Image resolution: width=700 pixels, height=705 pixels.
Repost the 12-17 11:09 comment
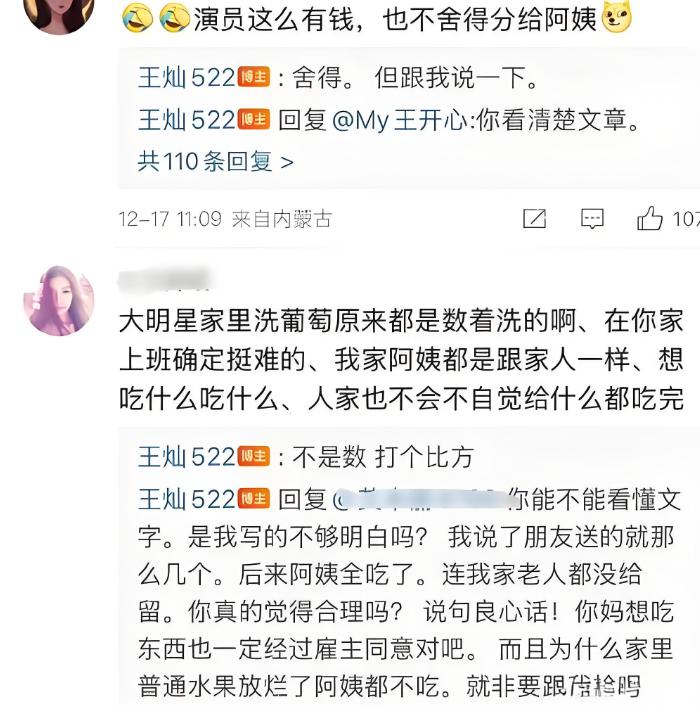coord(535,218)
